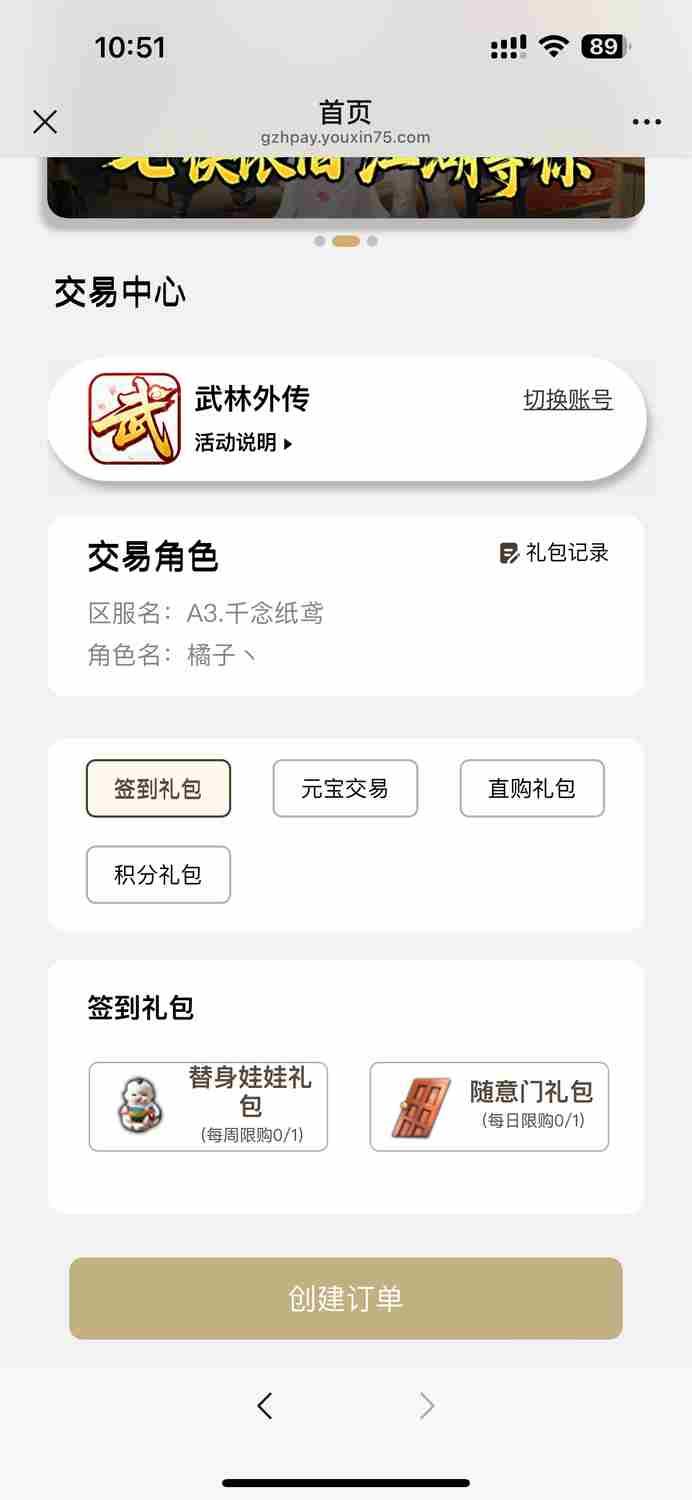
Task: Switch to 直购礼包 tab
Action: pyautogui.click(x=532, y=789)
